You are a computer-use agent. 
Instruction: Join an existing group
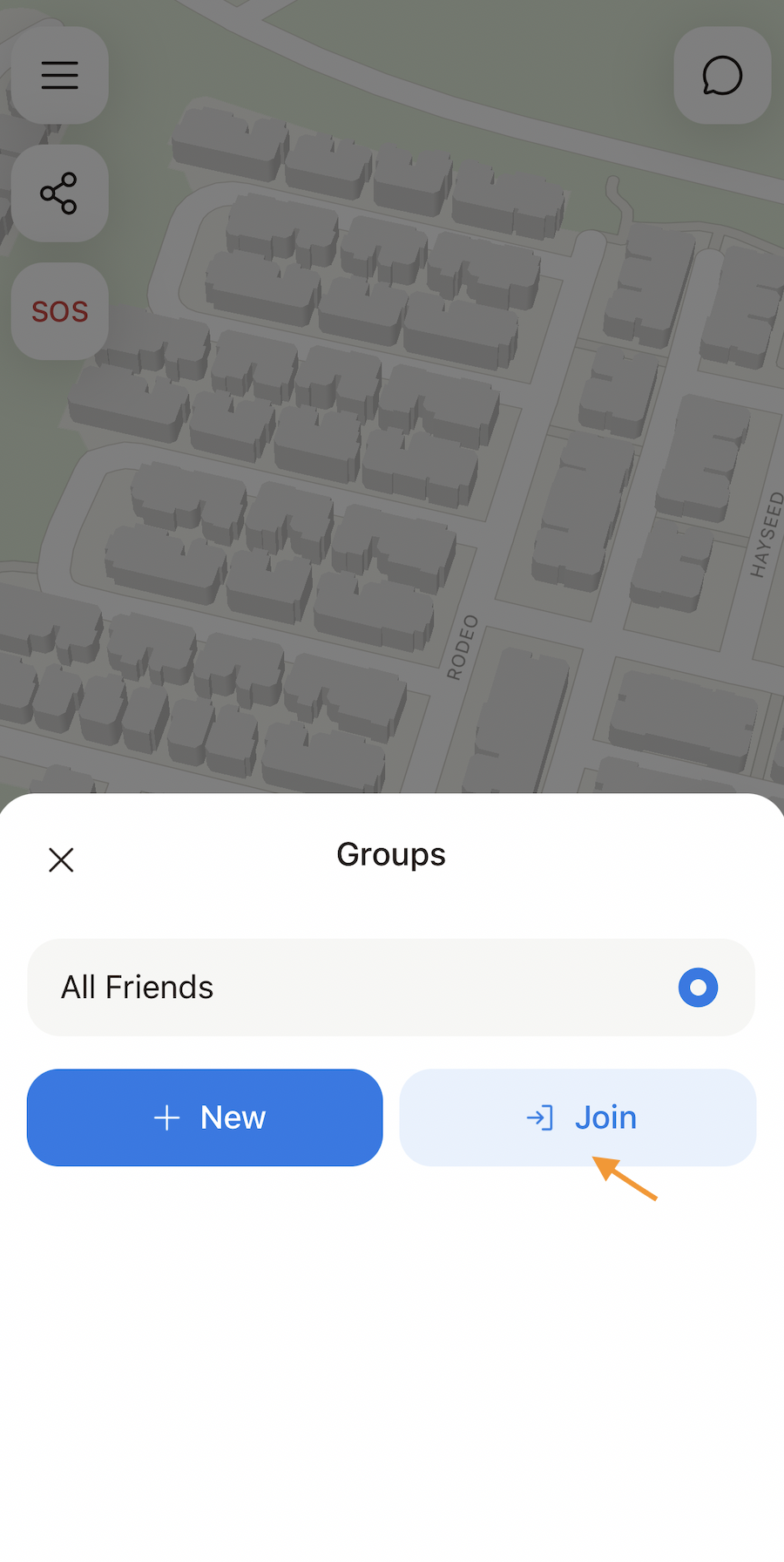point(578,1117)
